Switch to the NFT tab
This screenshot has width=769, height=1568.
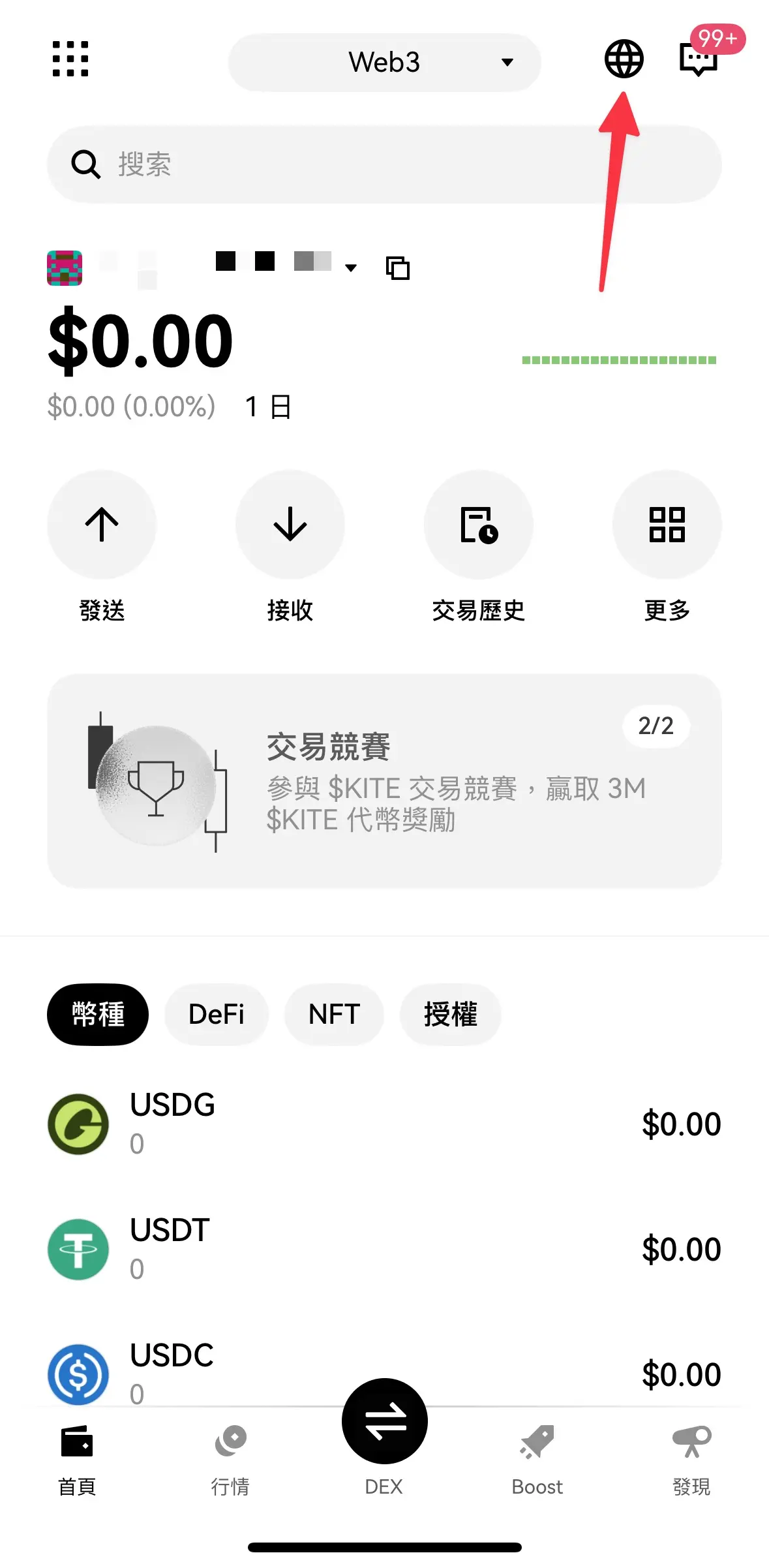(x=334, y=1014)
